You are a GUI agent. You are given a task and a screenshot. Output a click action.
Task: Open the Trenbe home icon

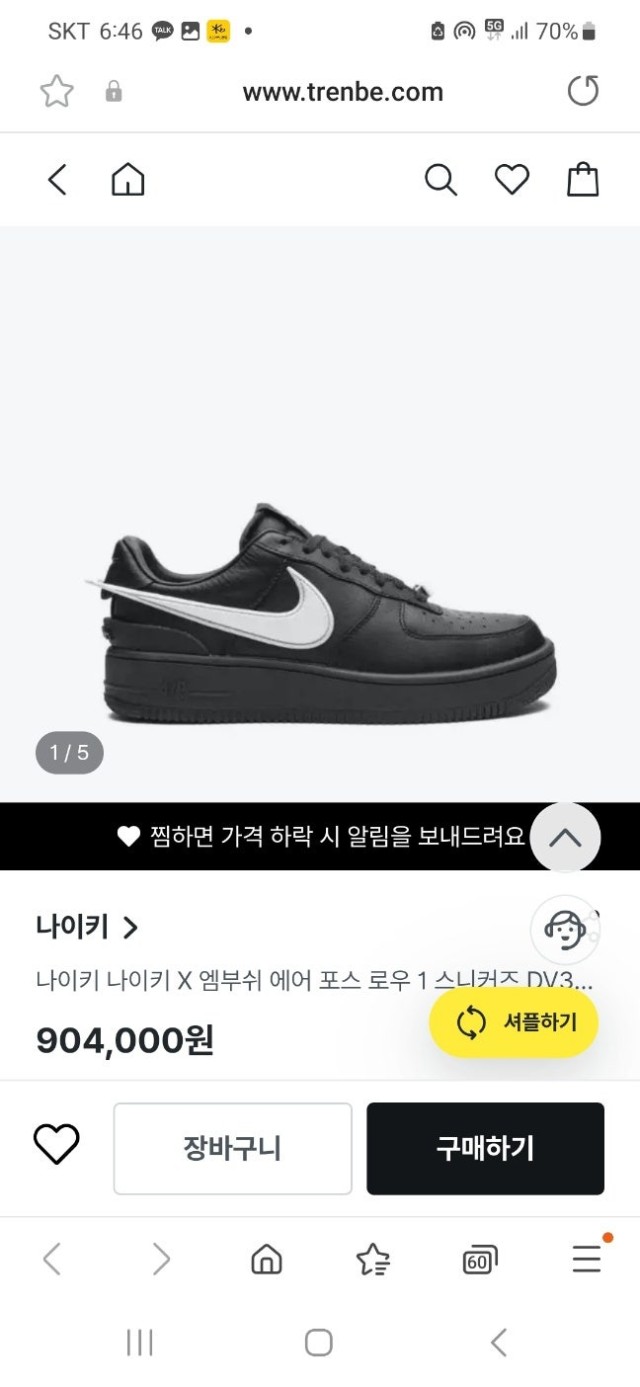click(x=128, y=180)
